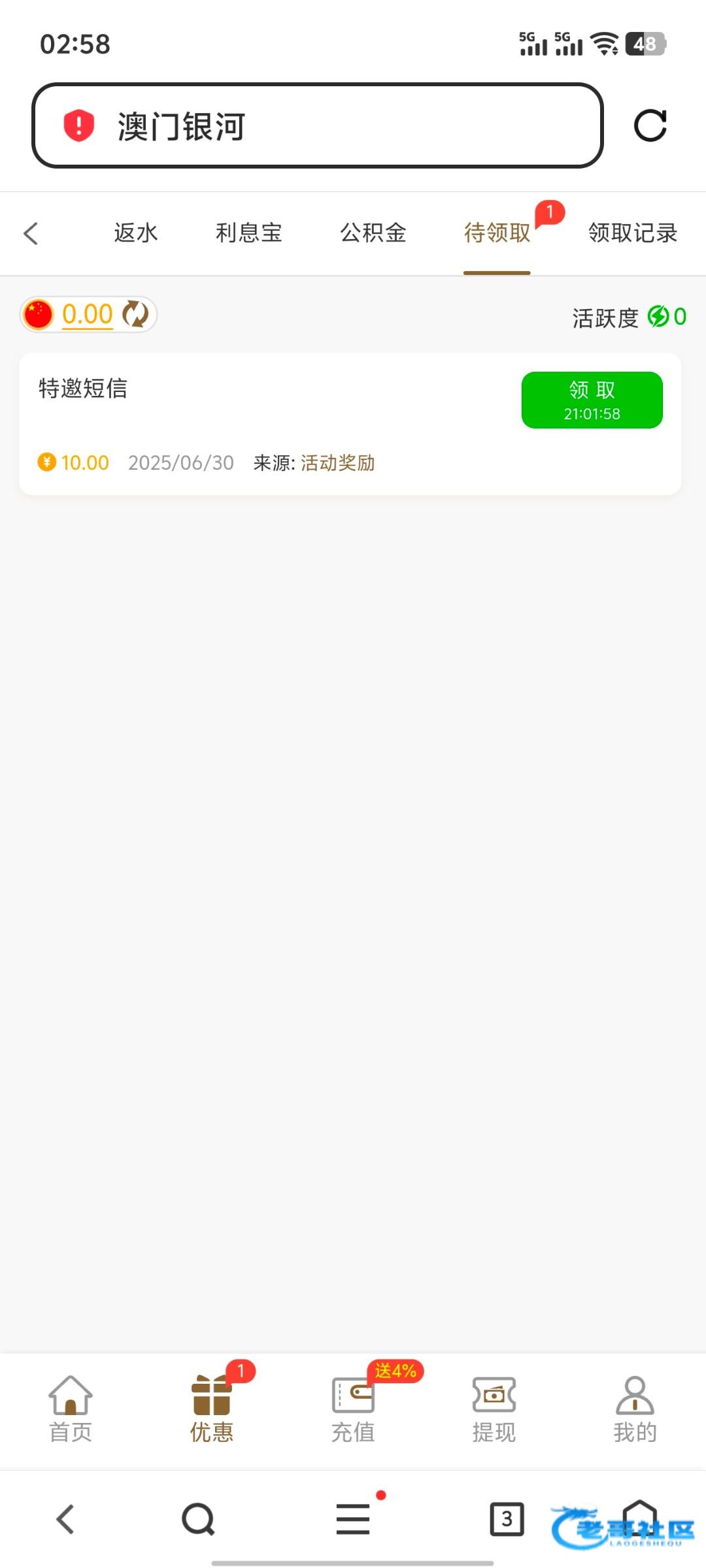706x1568 pixels.
Task: Tap the browser back arrow
Action: [65, 1519]
